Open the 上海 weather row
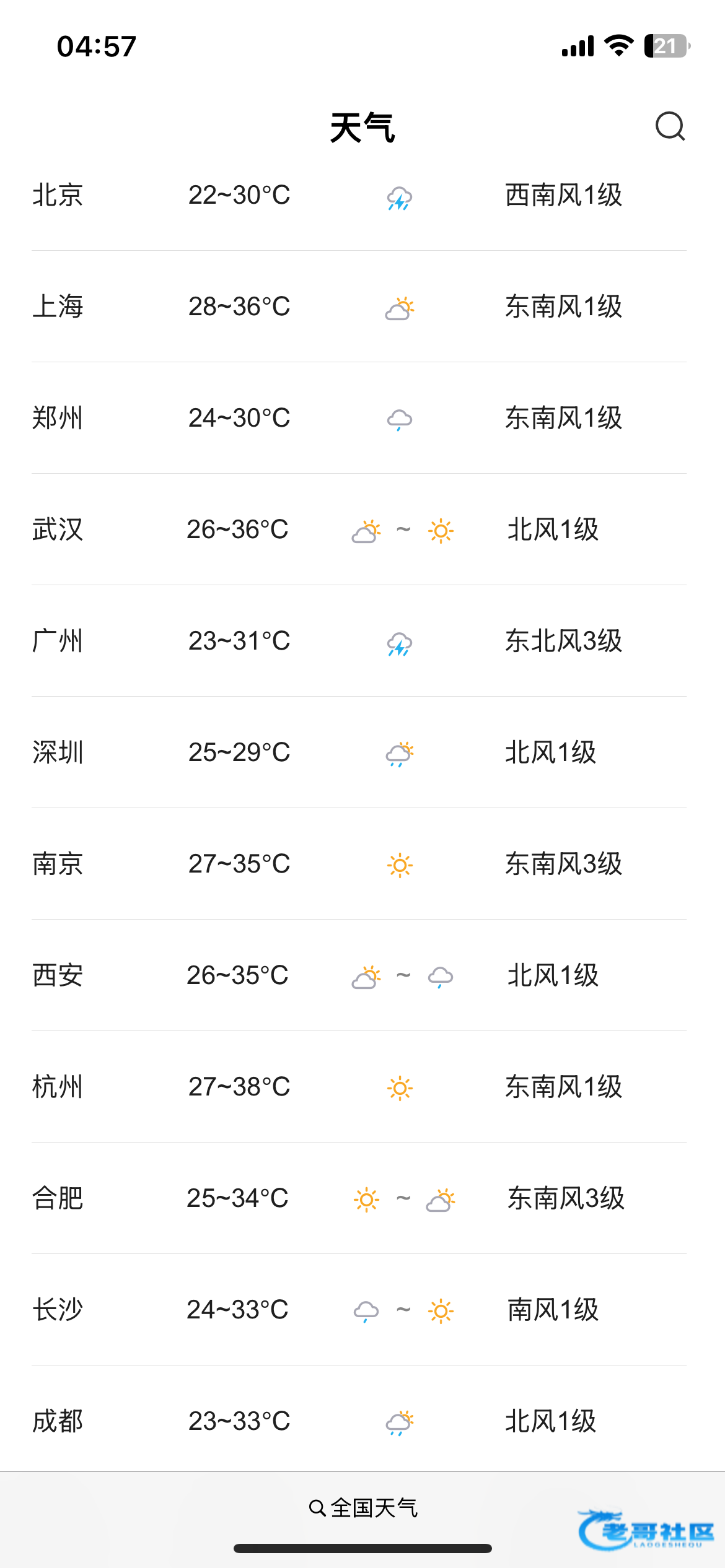 tap(362, 307)
